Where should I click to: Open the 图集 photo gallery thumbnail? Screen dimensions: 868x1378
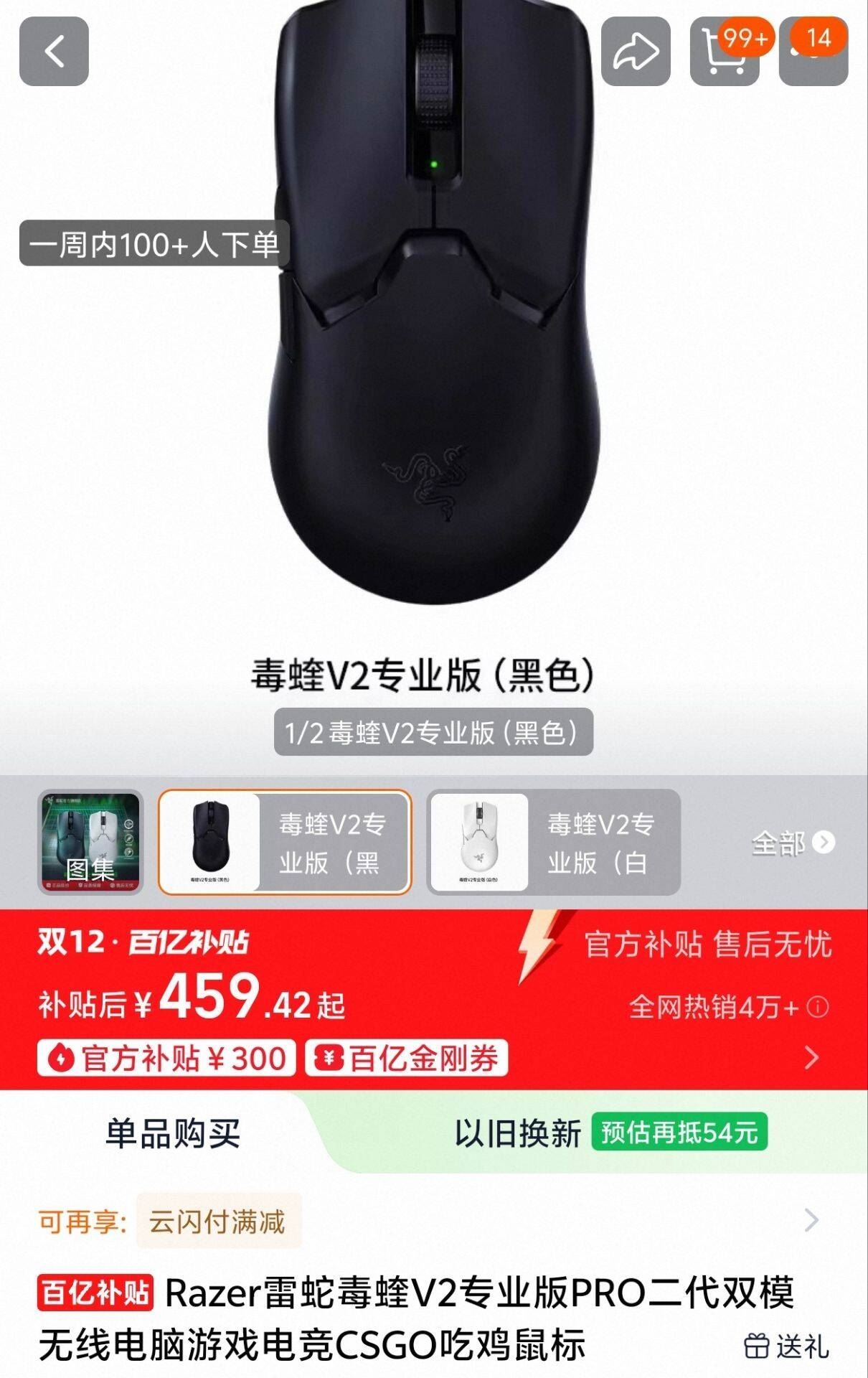click(90, 842)
